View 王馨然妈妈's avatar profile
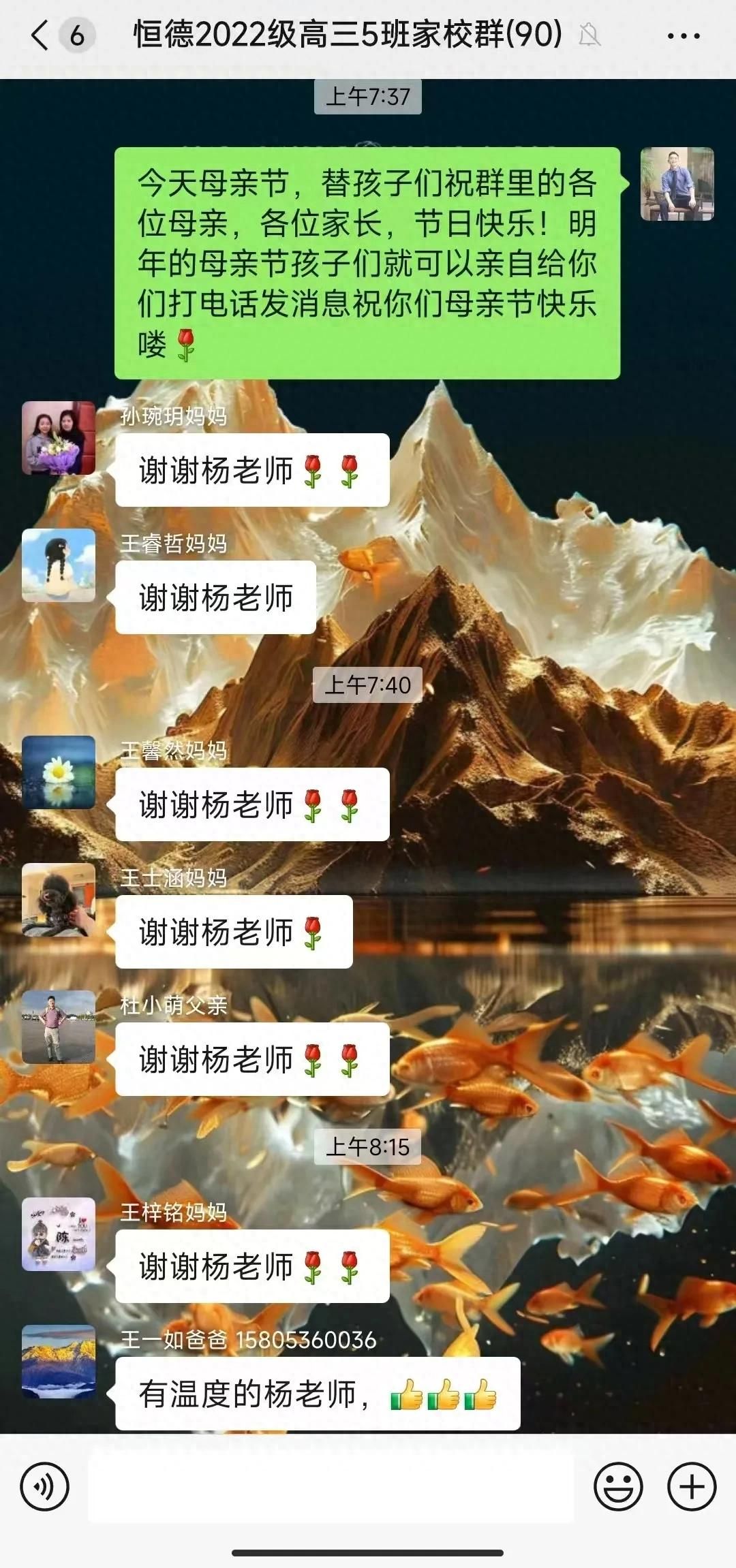This screenshot has height=1568, width=736. click(59, 772)
